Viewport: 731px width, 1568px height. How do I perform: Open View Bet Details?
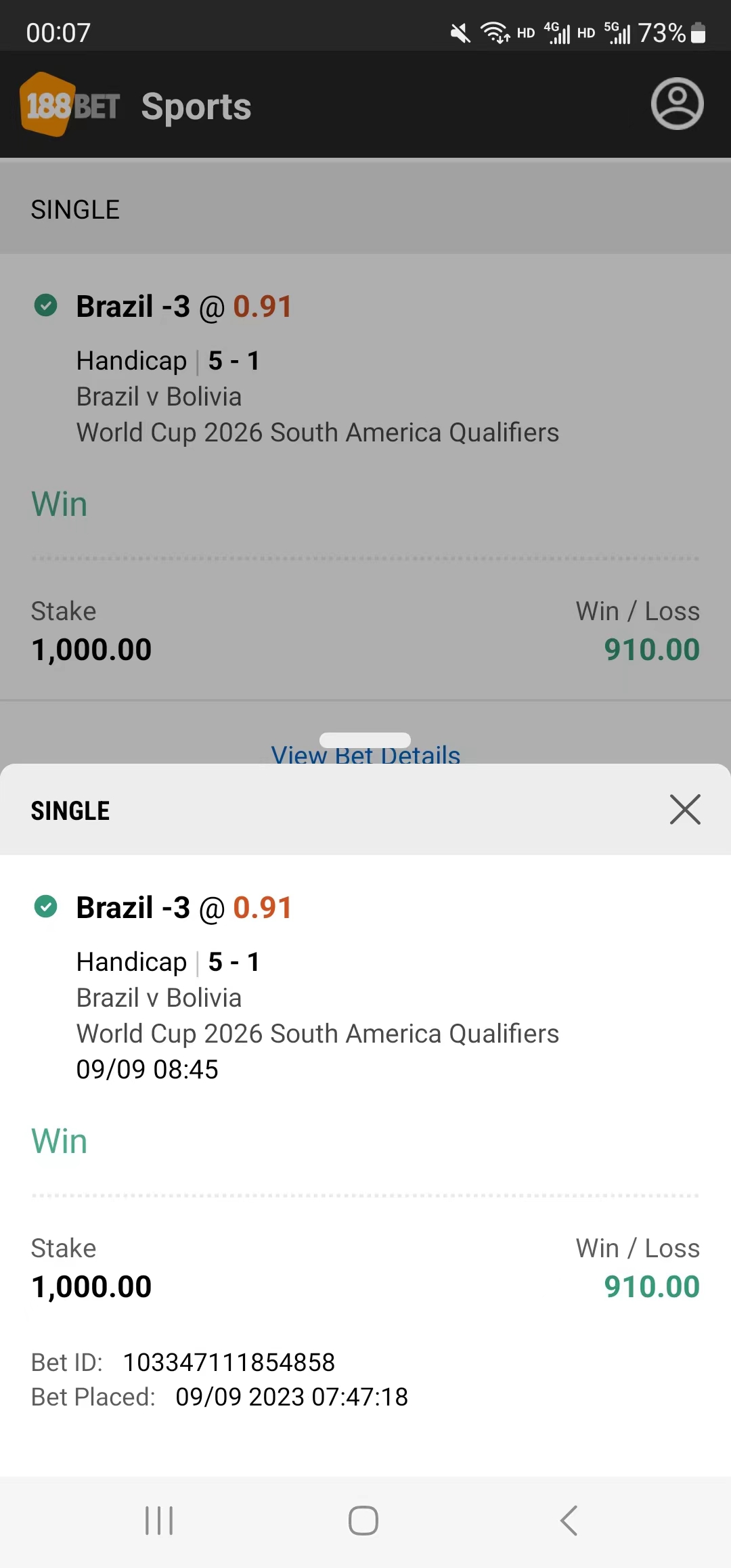pyautogui.click(x=365, y=753)
